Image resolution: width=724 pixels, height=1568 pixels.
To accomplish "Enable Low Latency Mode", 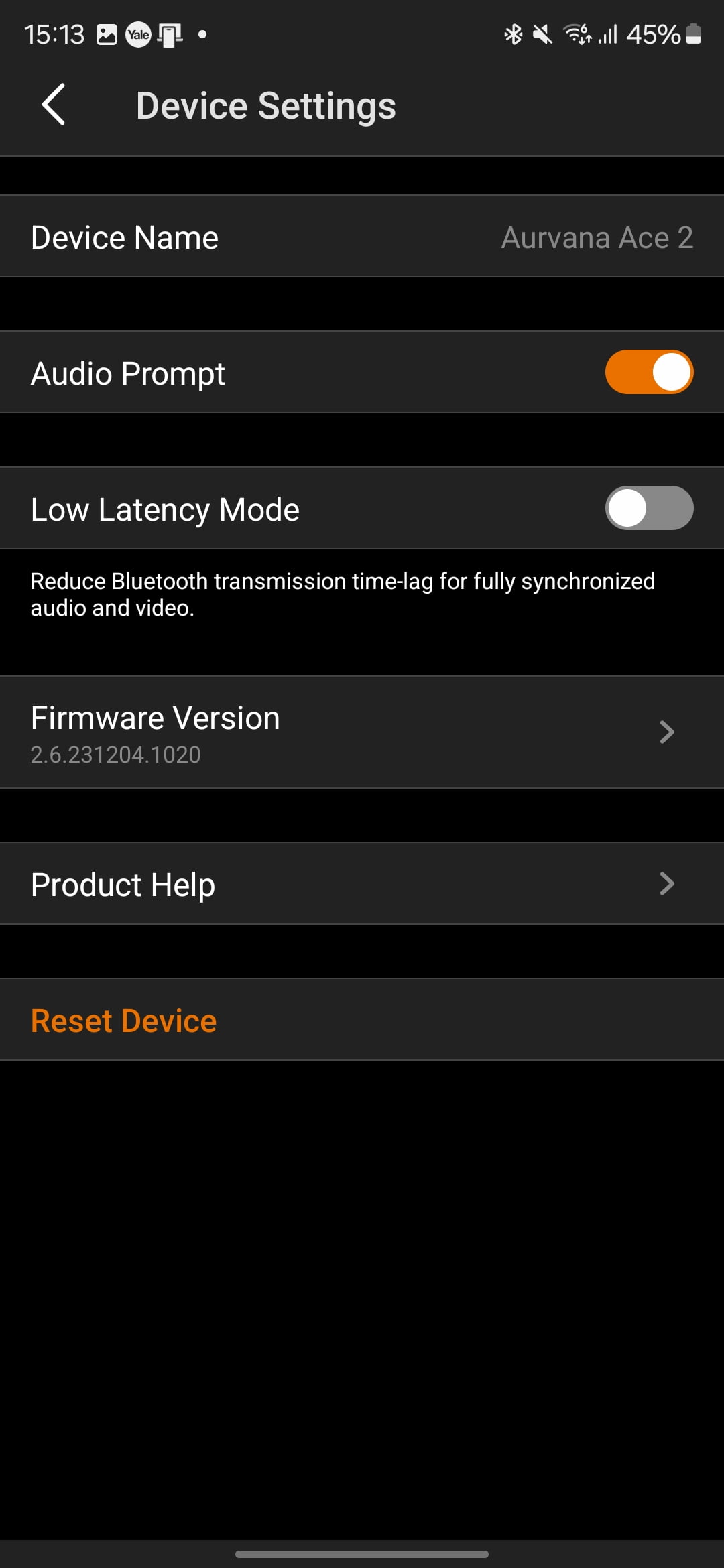I will [x=648, y=509].
